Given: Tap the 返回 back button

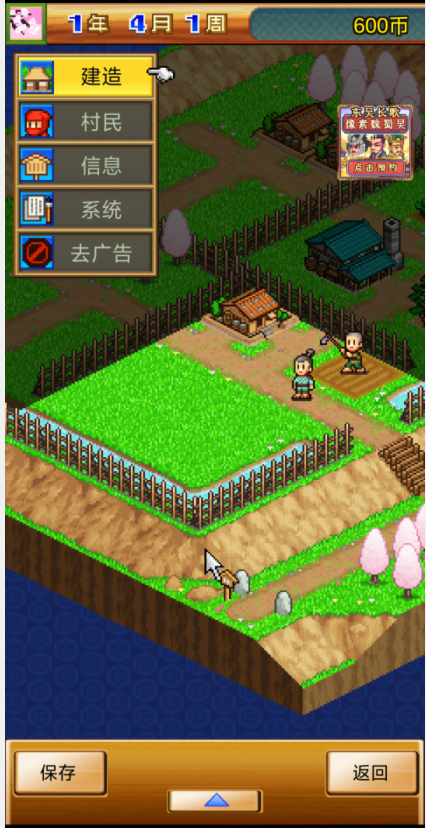Looking at the screenshot, I should click(372, 773).
